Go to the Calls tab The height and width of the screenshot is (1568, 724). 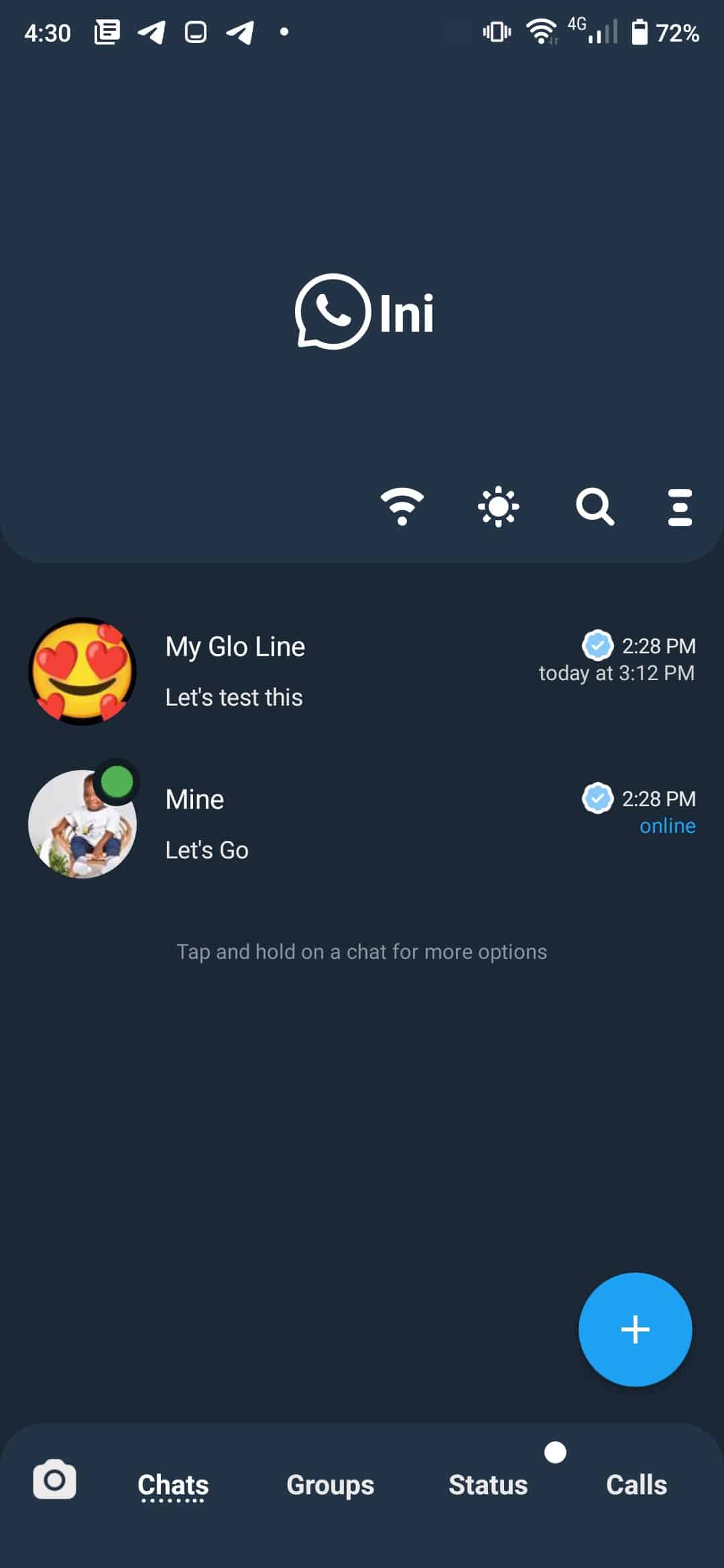636,1485
